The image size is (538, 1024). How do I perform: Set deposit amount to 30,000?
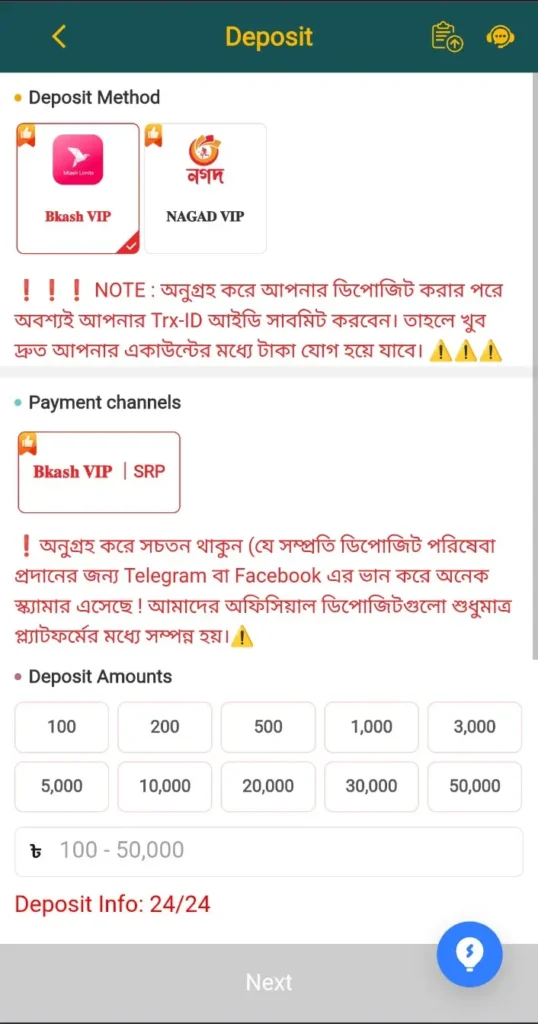pos(372,786)
